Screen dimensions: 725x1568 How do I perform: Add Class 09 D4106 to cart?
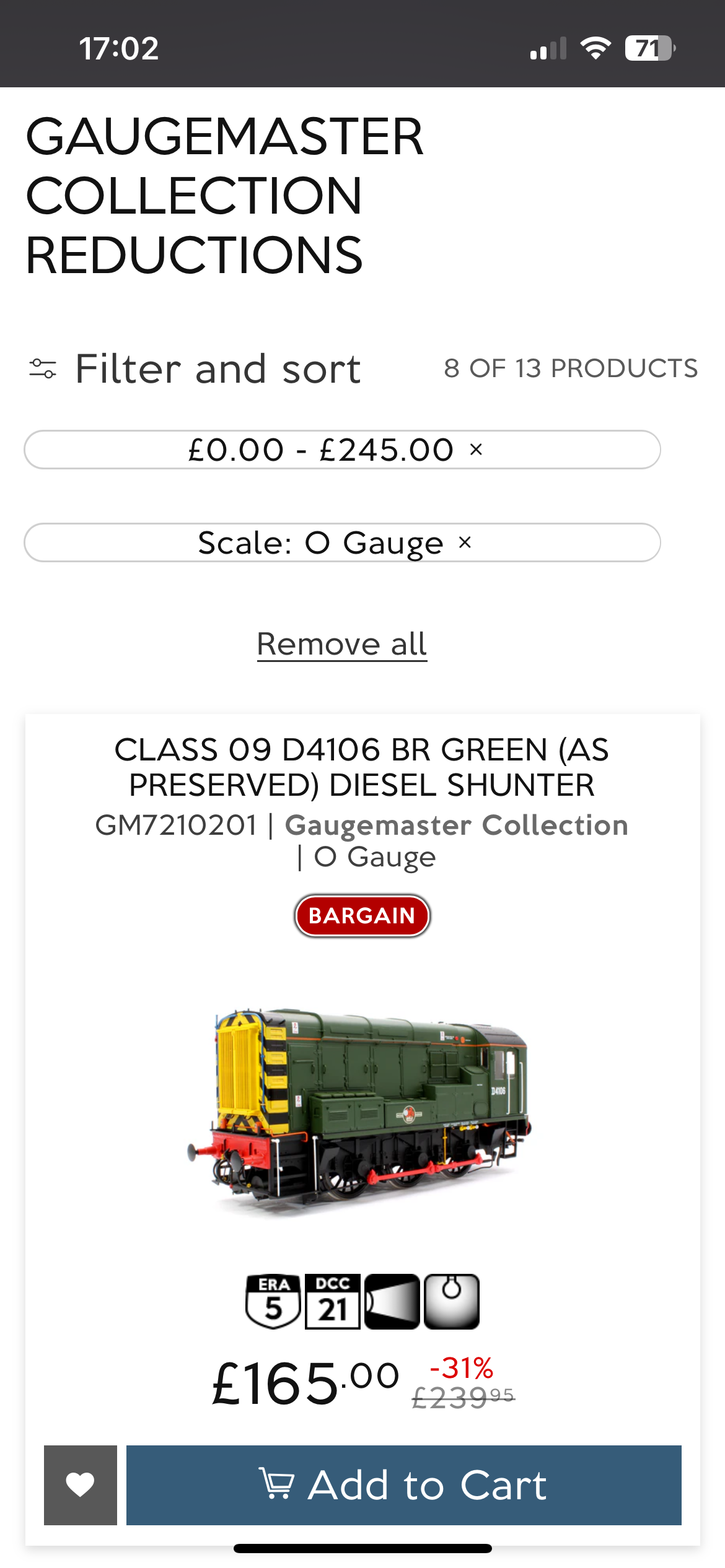click(x=403, y=1485)
